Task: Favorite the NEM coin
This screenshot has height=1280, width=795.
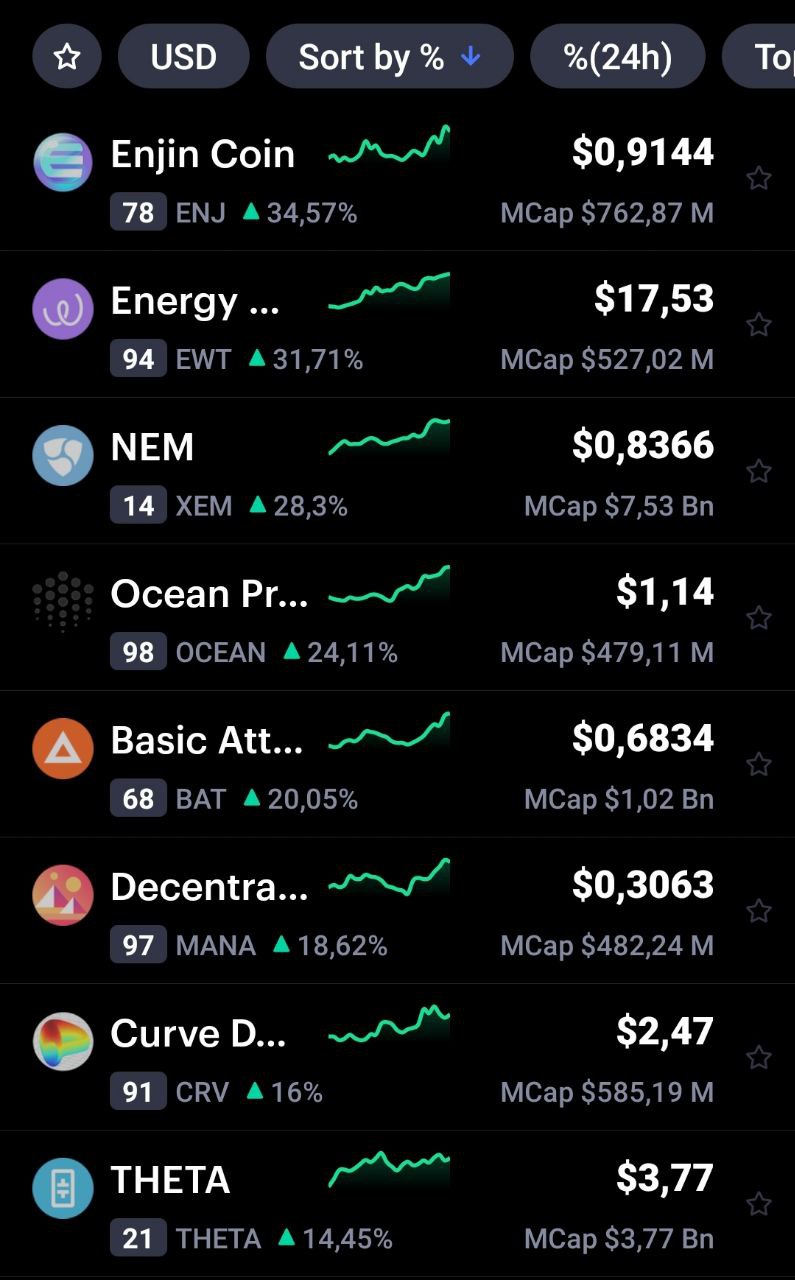Action: point(759,471)
